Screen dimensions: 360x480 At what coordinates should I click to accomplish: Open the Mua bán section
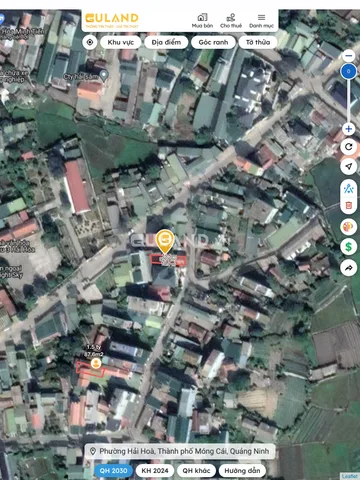pos(202,20)
